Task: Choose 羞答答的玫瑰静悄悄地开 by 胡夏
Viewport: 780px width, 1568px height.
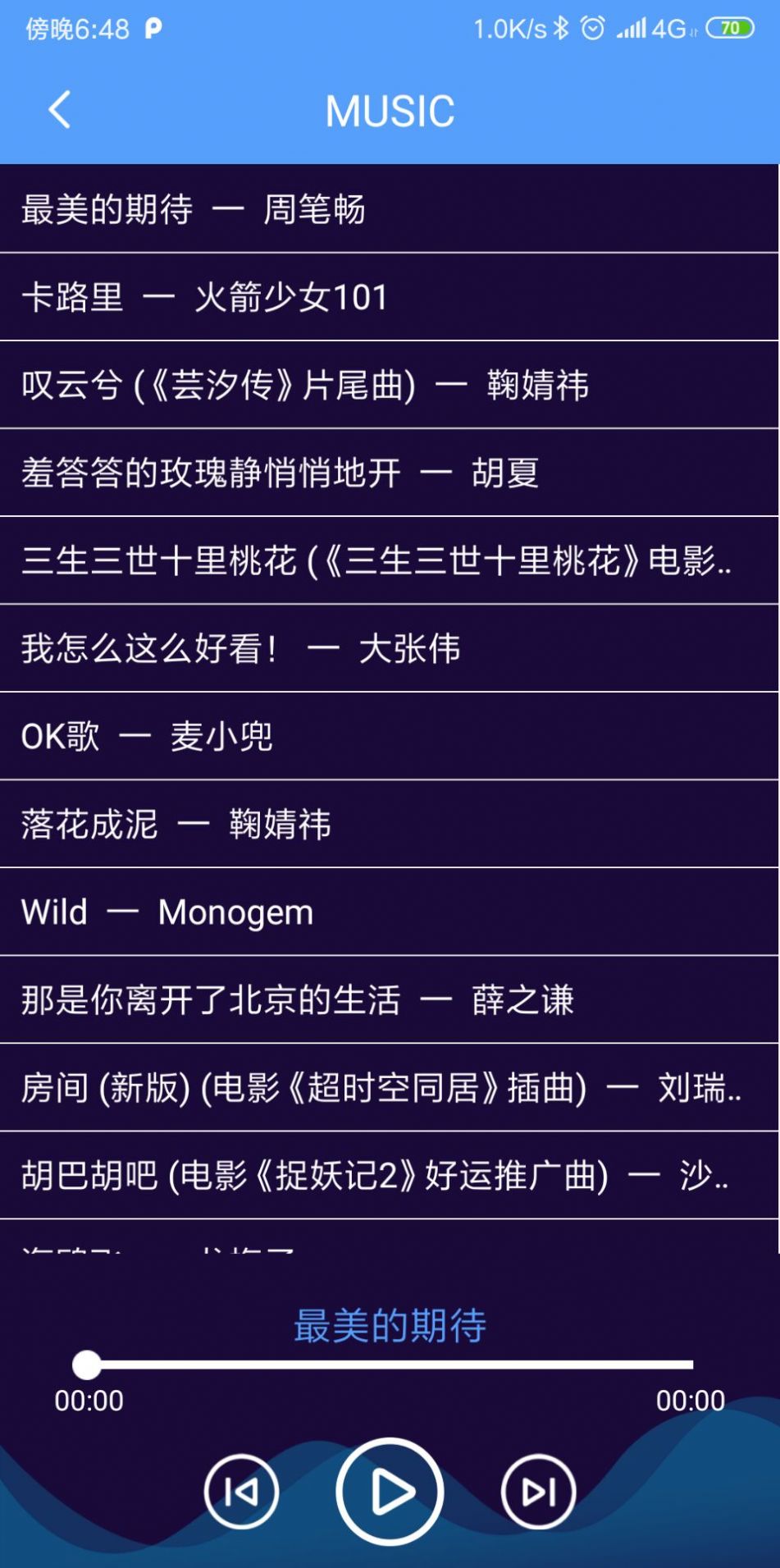Action: coord(389,473)
